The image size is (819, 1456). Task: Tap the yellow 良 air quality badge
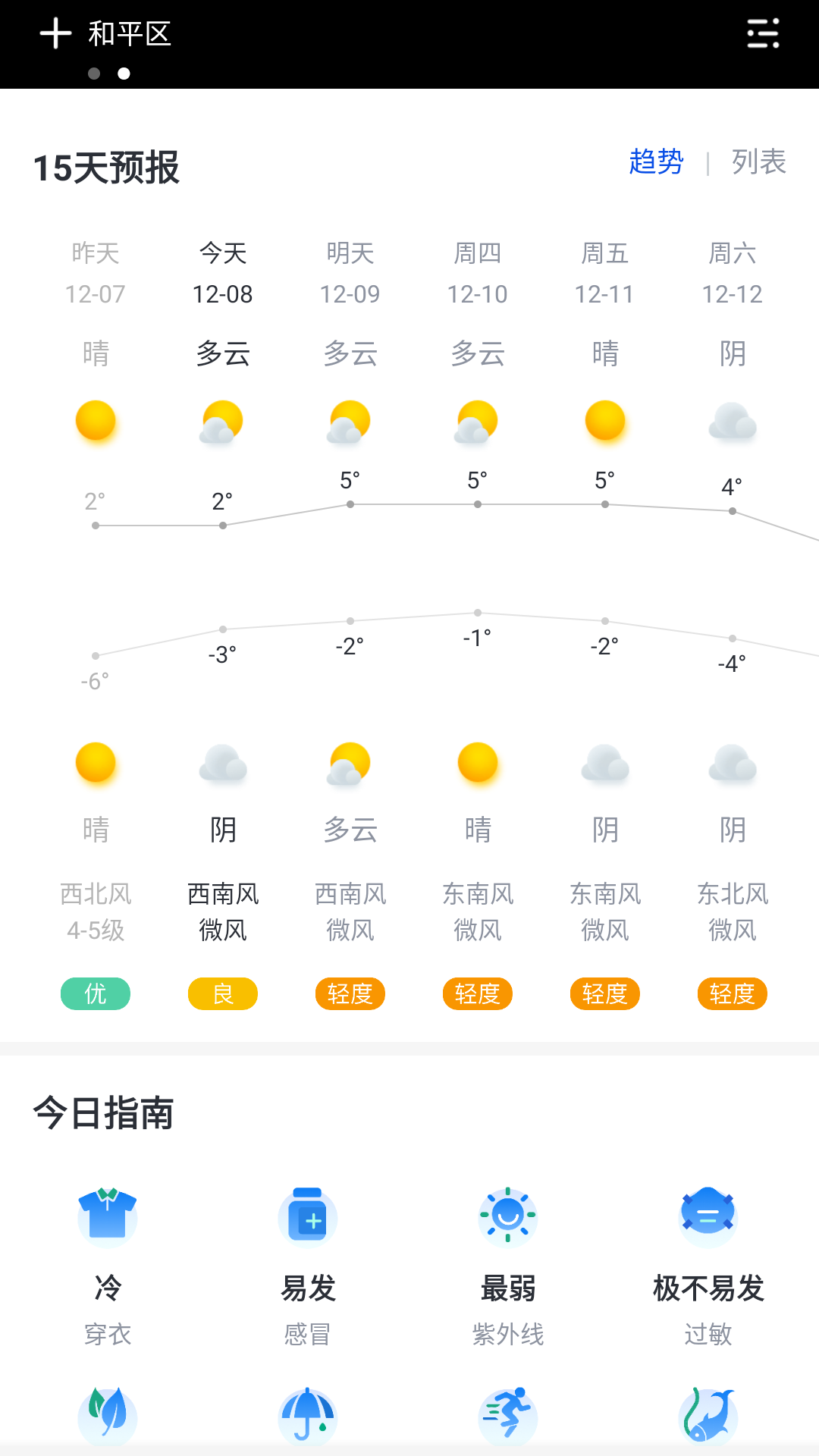coord(222,993)
